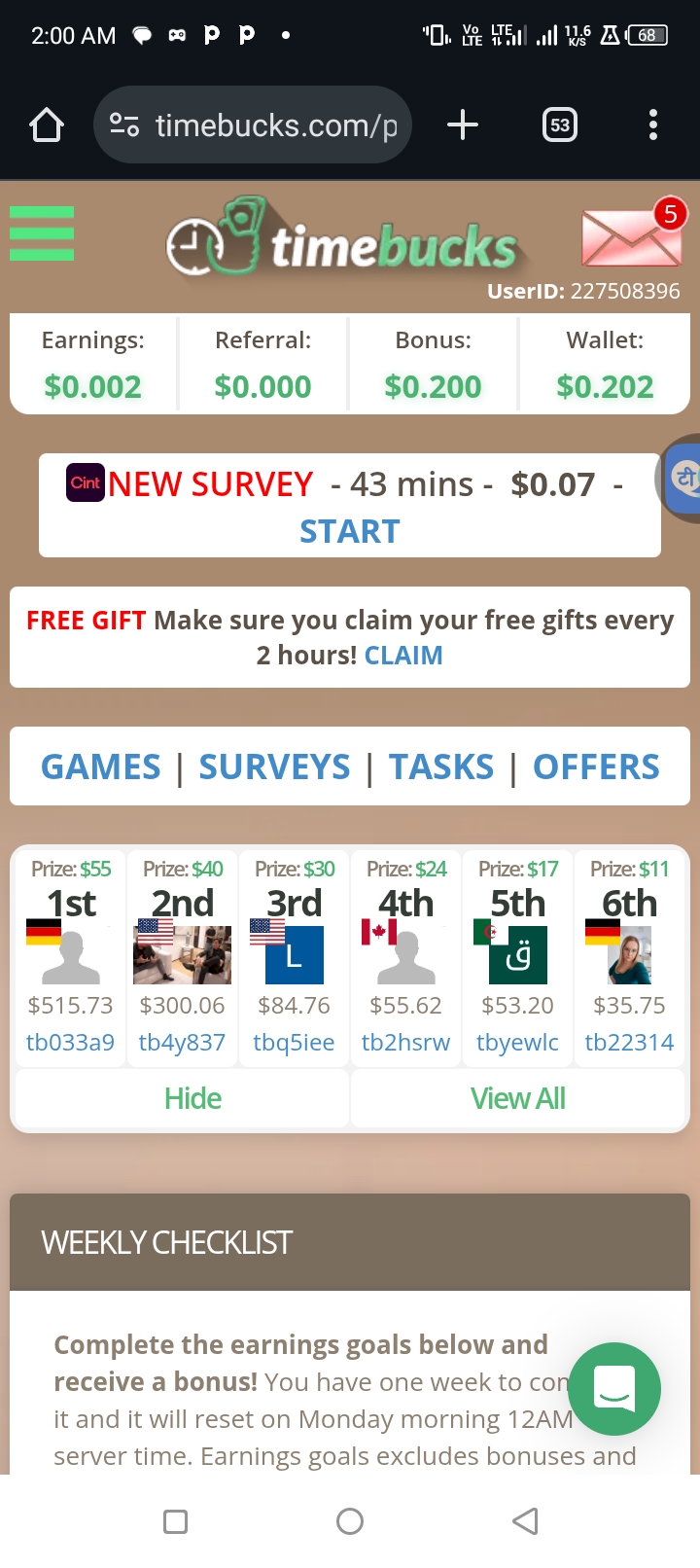
Task: Open a new browser tab
Action: [x=463, y=125]
